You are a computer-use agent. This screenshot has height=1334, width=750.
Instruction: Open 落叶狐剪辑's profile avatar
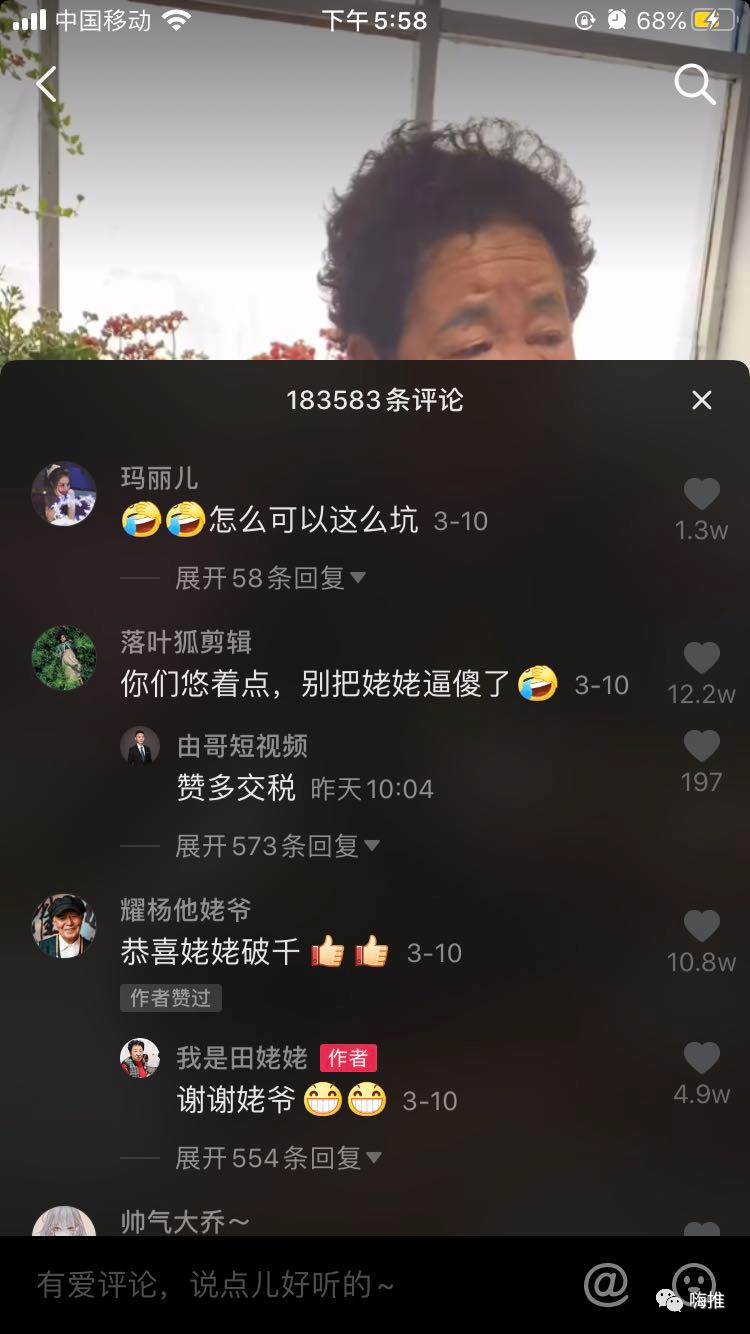pyautogui.click(x=64, y=658)
